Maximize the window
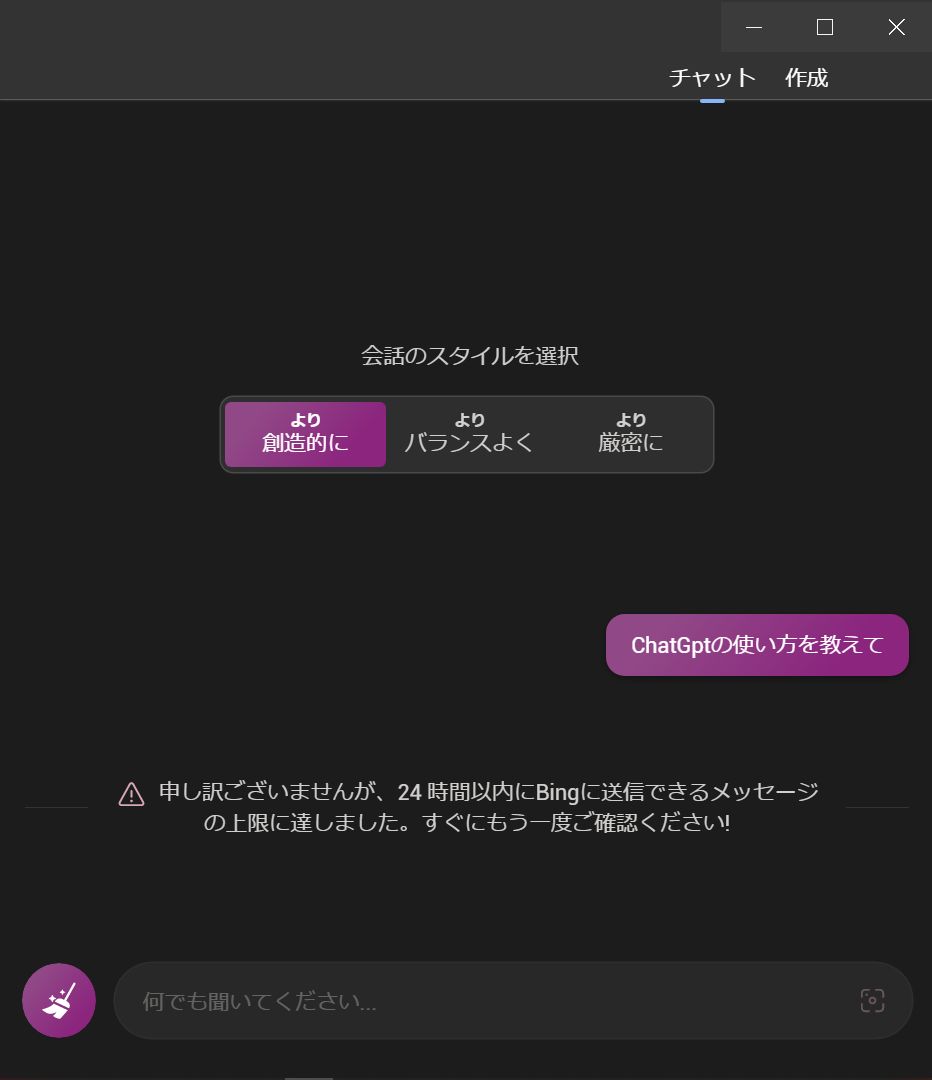 pos(825,27)
